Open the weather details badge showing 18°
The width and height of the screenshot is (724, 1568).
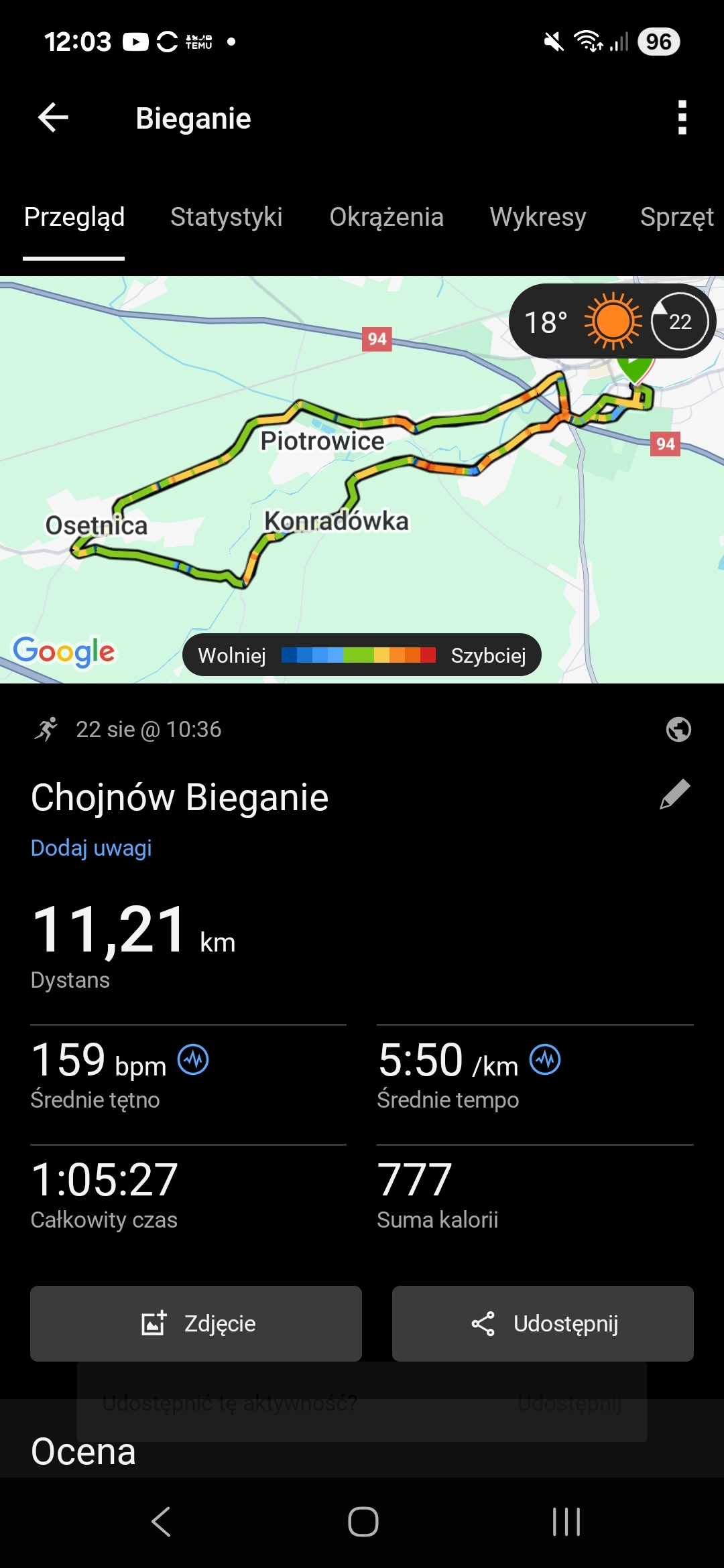pos(611,322)
